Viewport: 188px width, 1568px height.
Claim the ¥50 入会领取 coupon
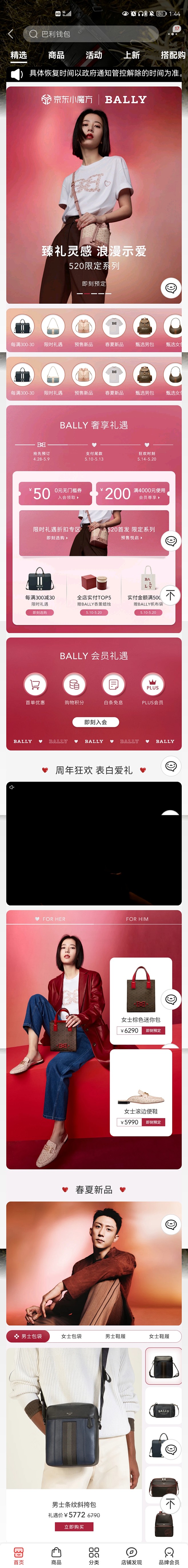click(55, 493)
